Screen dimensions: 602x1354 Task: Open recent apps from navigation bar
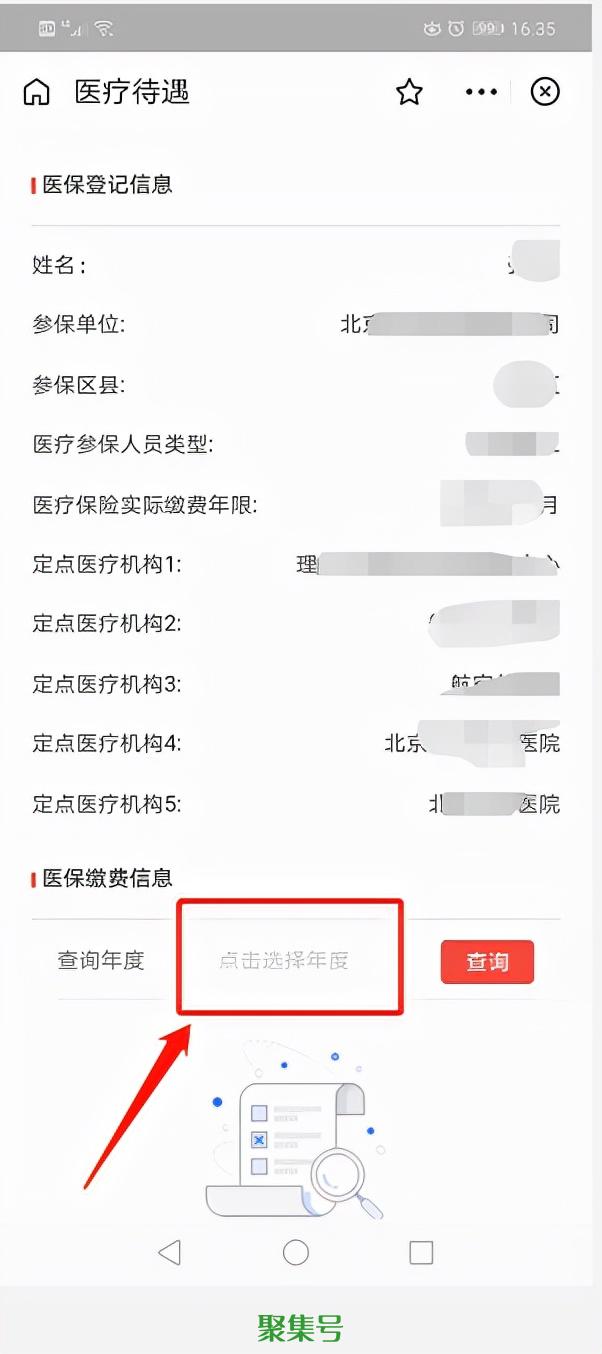click(x=421, y=1252)
